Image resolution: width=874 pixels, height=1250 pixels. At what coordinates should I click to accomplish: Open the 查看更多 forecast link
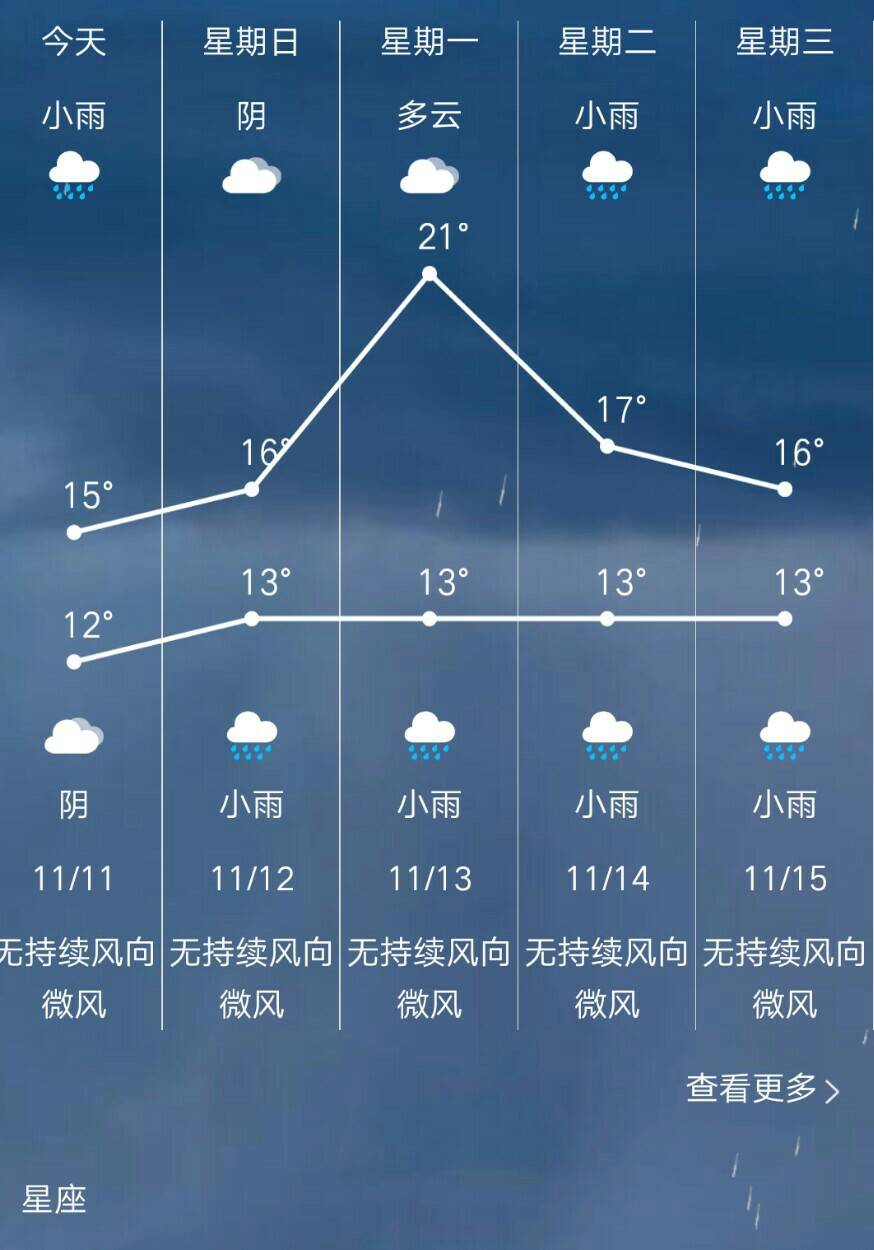pos(762,1089)
